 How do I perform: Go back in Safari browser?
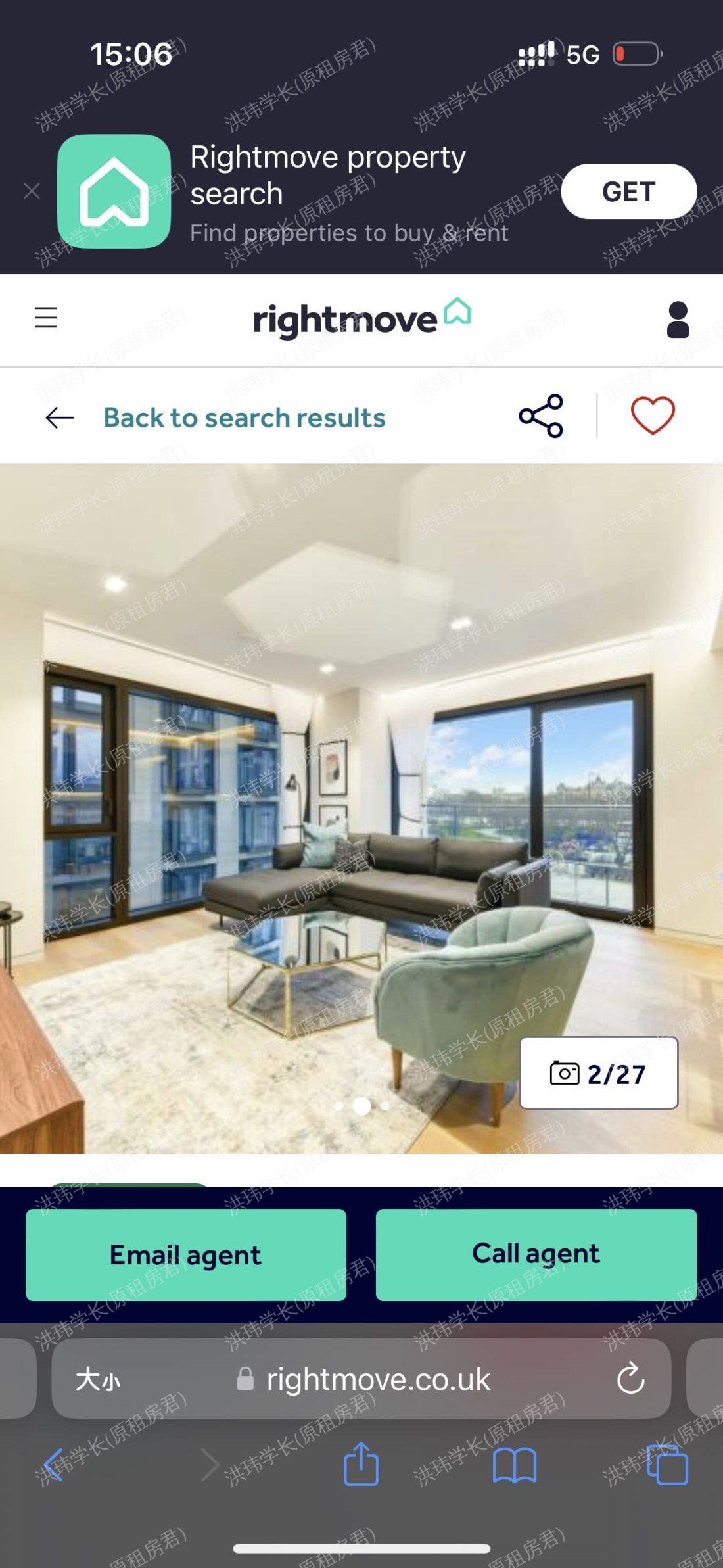click(53, 1465)
